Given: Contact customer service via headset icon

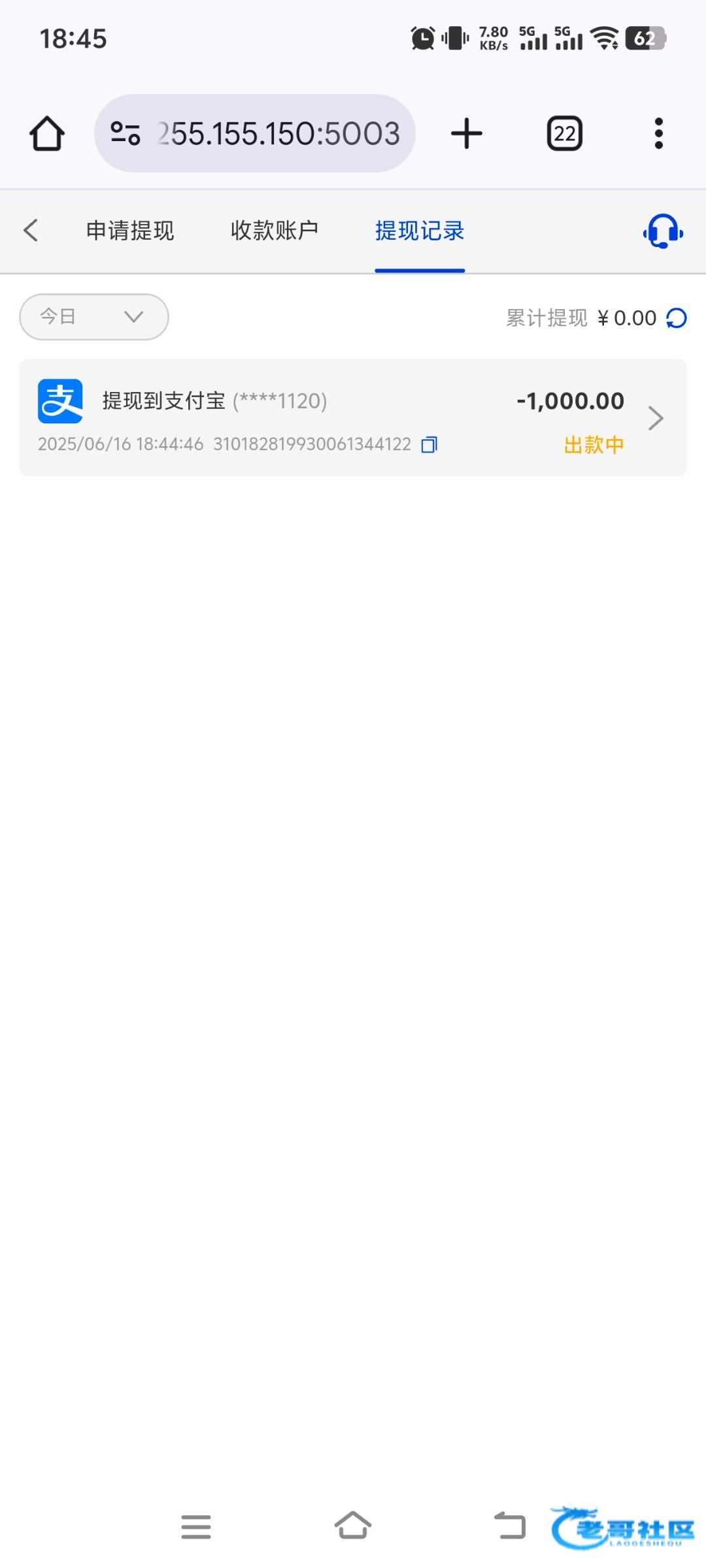Looking at the screenshot, I should tap(663, 231).
